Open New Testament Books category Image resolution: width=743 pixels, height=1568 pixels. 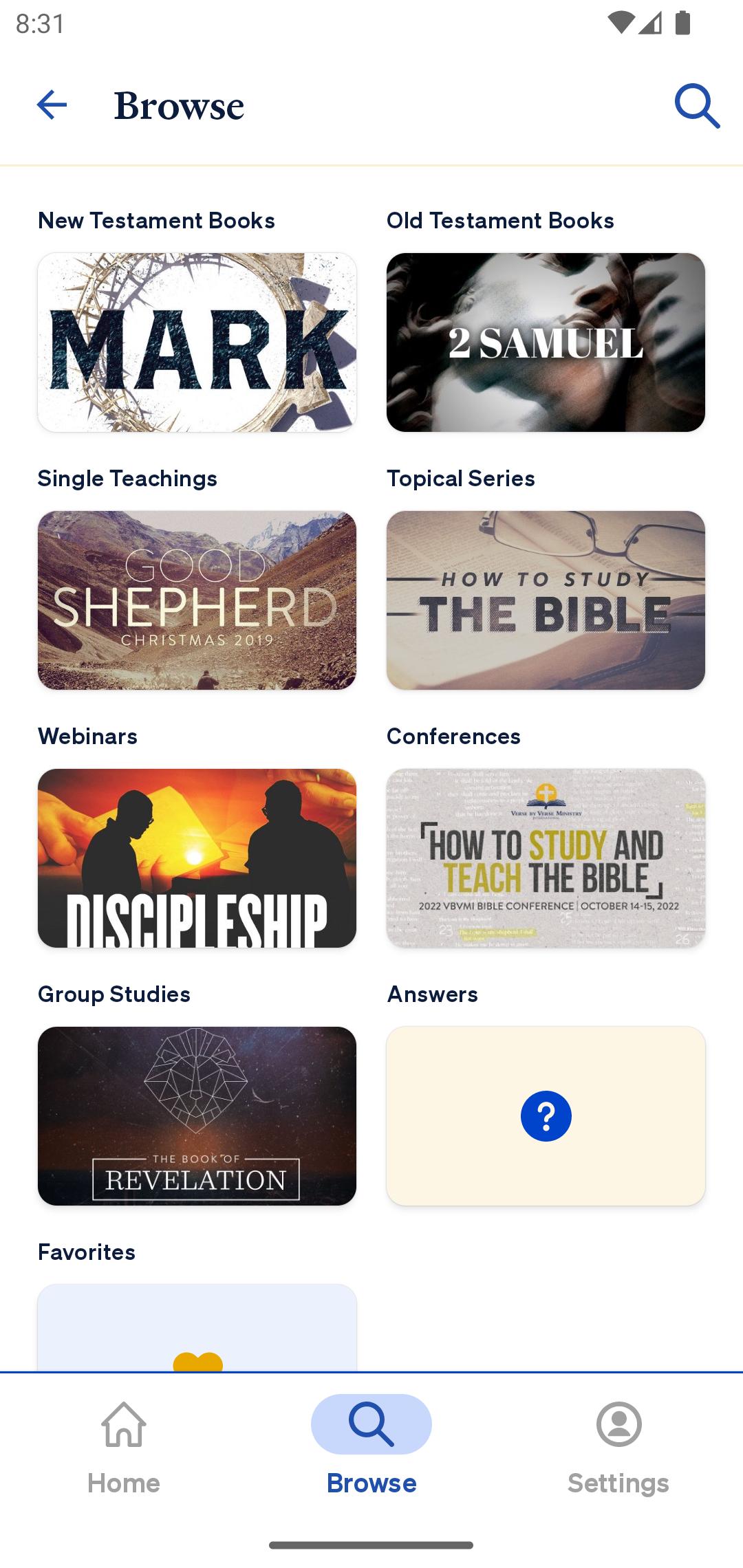[x=197, y=342]
